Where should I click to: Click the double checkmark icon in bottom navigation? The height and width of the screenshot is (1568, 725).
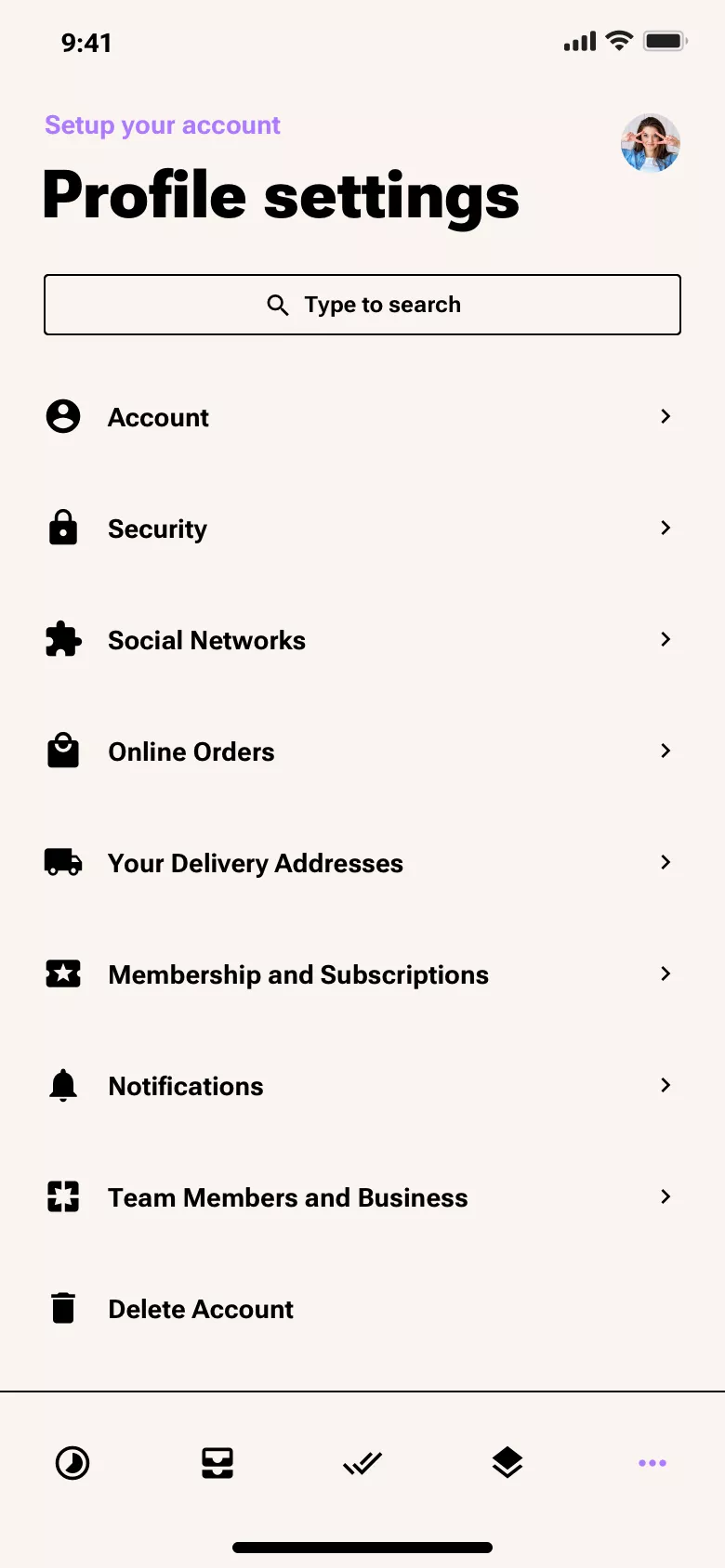pos(362,1462)
